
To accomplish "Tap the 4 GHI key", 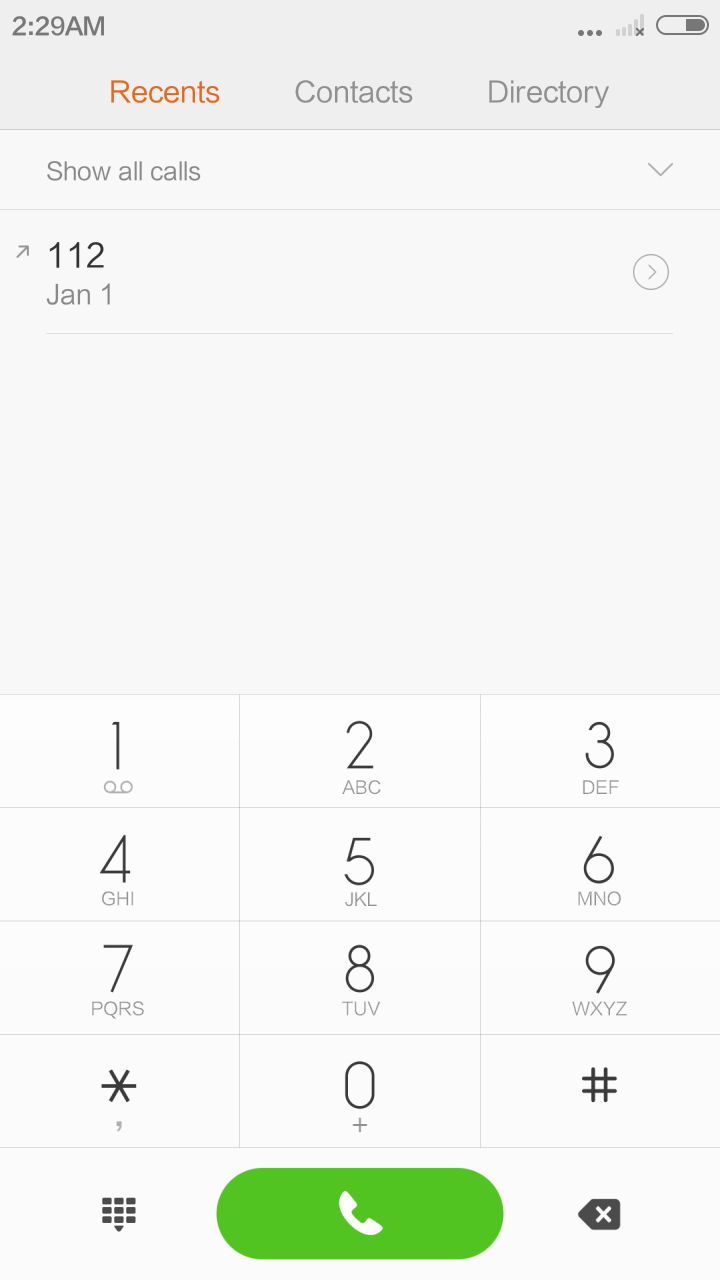I will (x=118, y=865).
